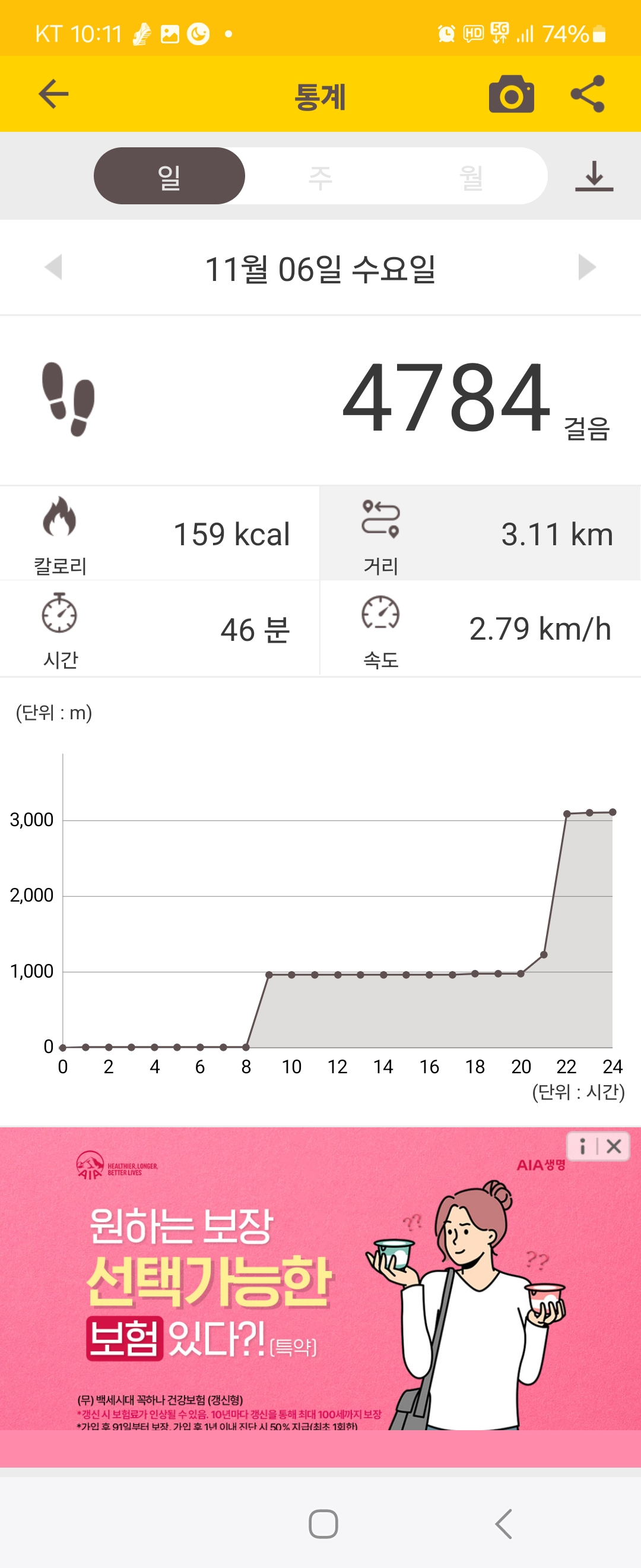641x1568 pixels.
Task: Select the 일 (daily) tab
Action: tap(169, 176)
